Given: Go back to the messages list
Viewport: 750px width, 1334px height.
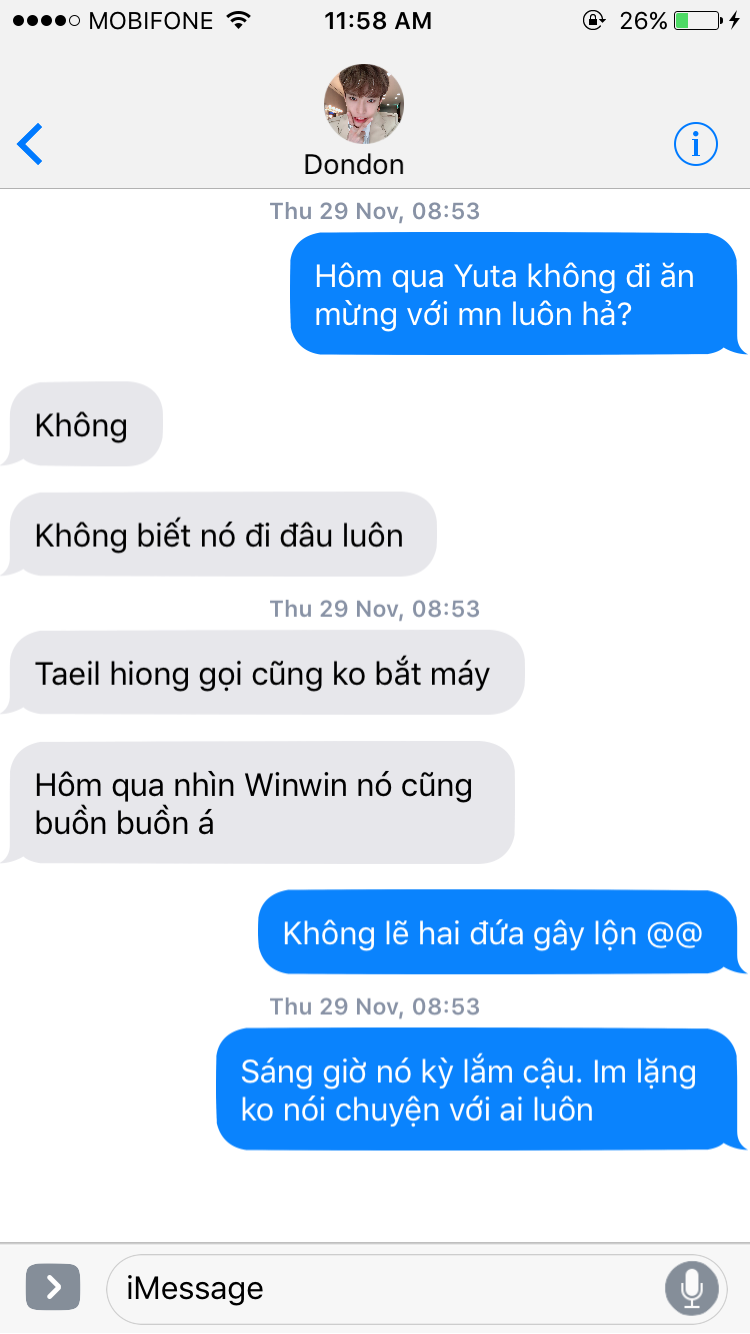Looking at the screenshot, I should pyautogui.click(x=30, y=144).
